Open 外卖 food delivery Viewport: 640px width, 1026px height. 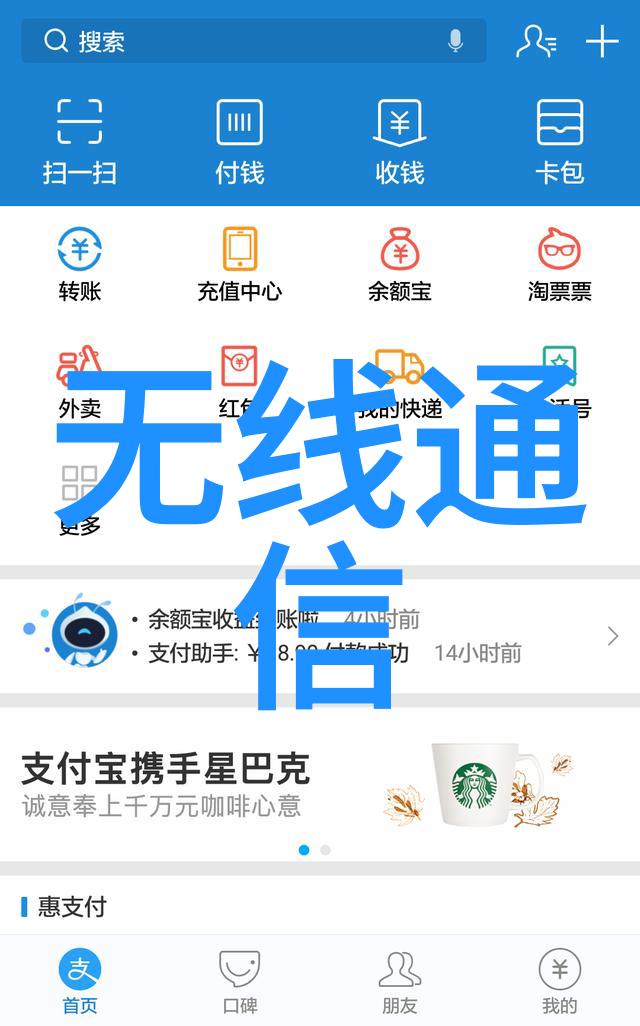point(79,382)
